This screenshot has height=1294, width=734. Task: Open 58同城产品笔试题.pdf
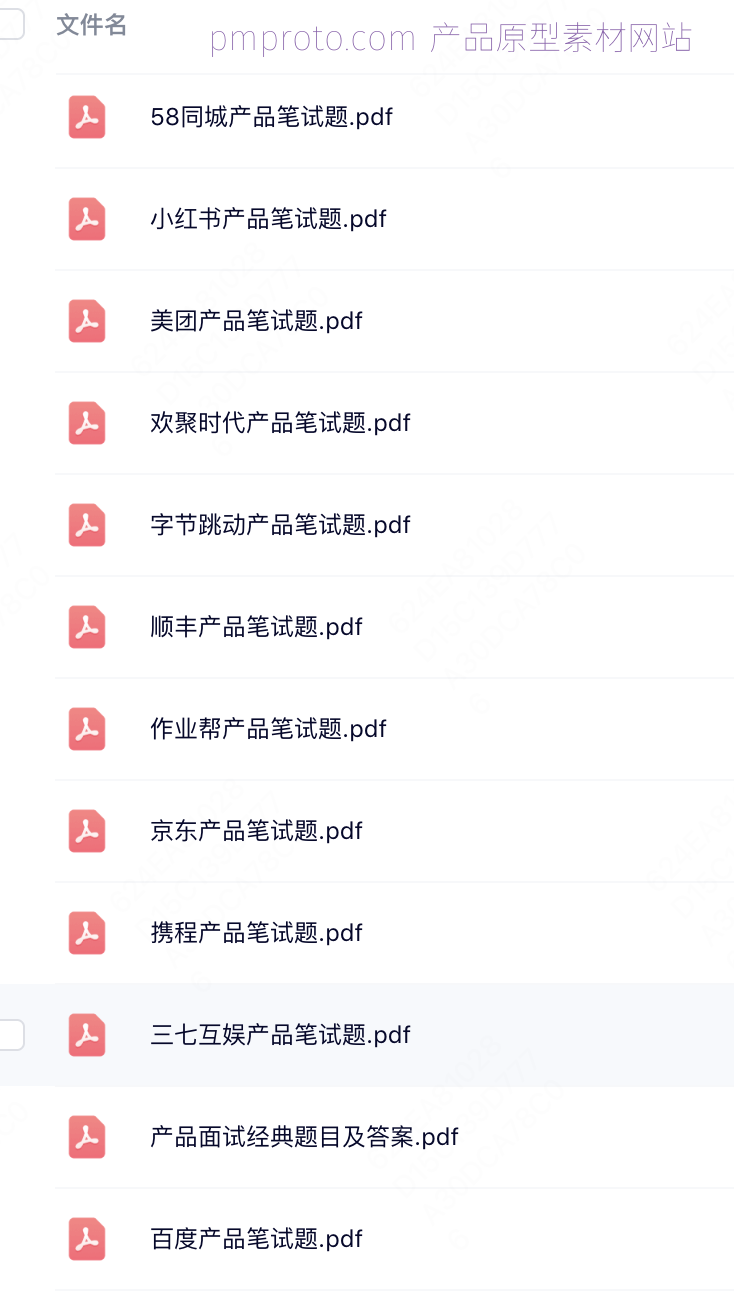(x=271, y=117)
